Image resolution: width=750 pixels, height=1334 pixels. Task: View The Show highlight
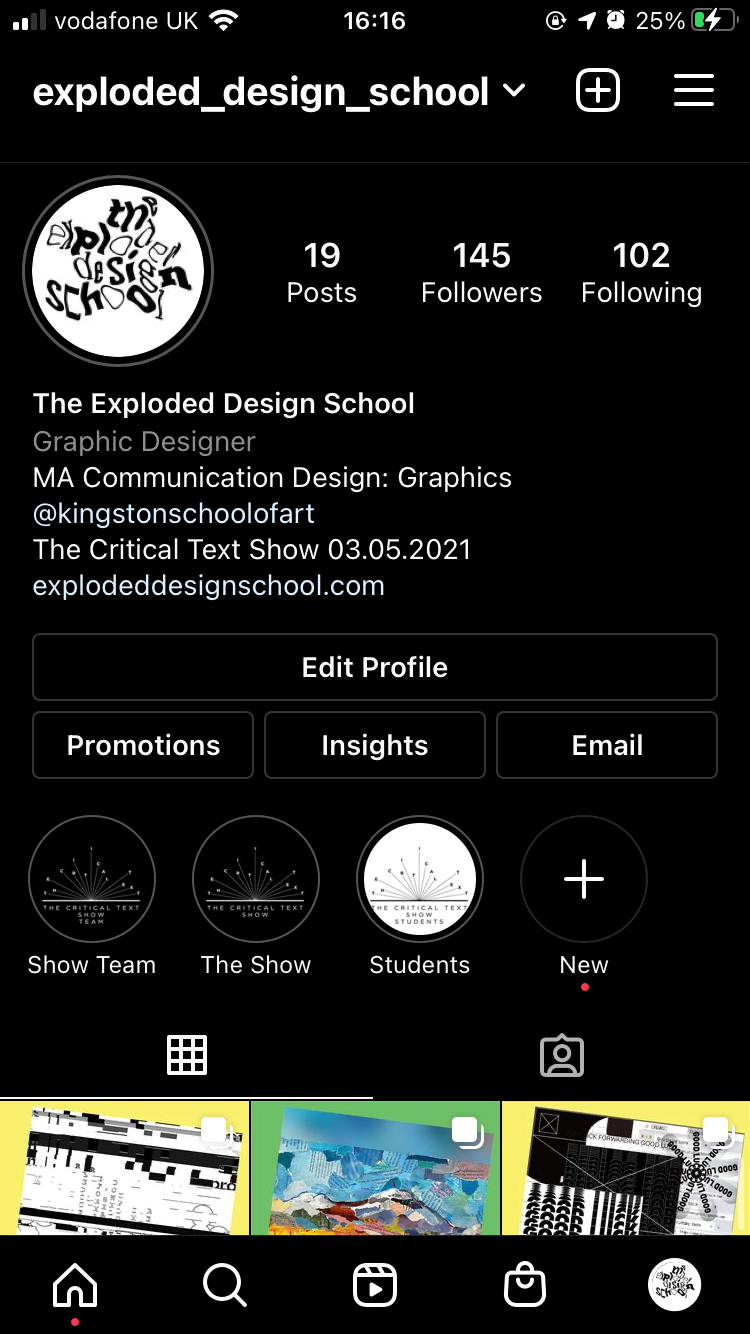pyautogui.click(x=256, y=880)
